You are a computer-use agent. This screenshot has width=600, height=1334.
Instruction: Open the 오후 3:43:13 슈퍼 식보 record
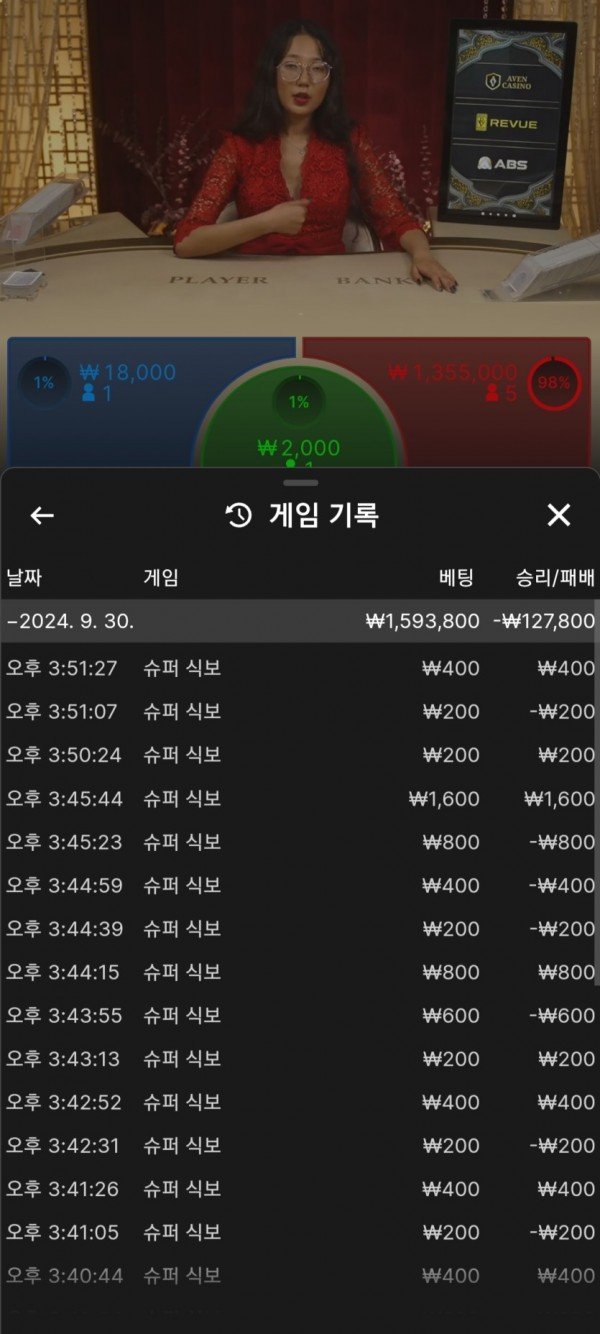click(300, 1058)
